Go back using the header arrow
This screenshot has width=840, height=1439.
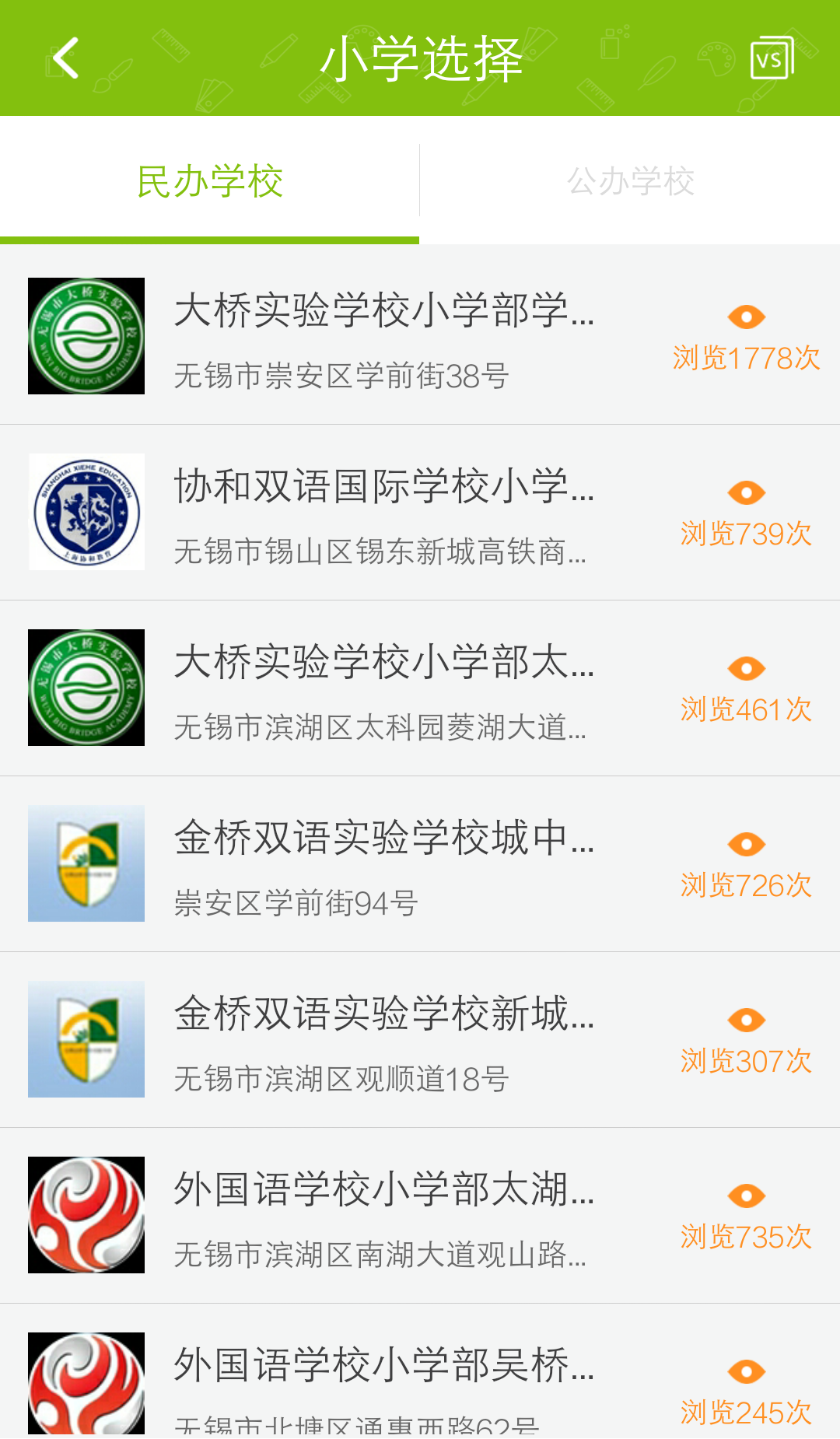(66, 58)
